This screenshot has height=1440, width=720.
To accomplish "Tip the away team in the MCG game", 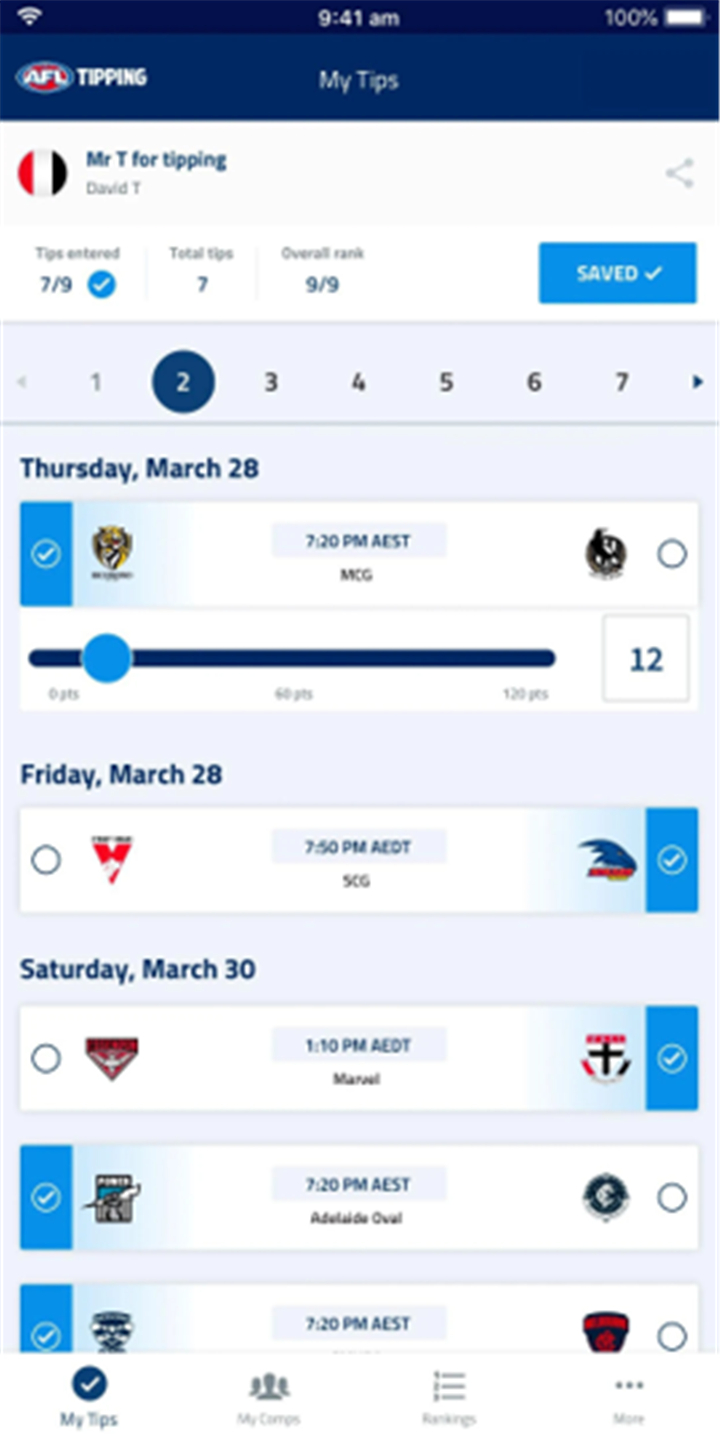I will coord(672,554).
